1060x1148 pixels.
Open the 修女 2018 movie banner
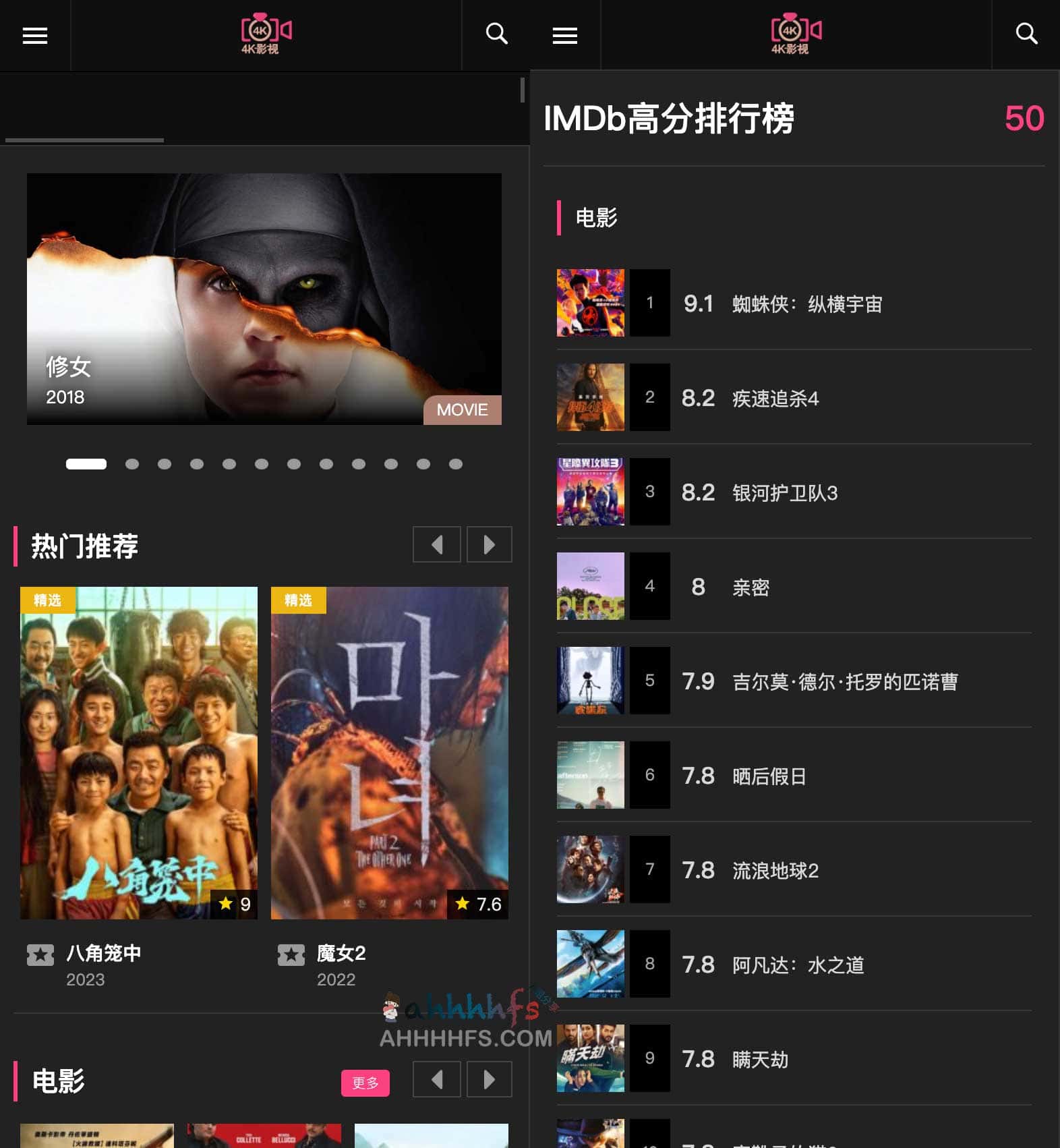(264, 299)
